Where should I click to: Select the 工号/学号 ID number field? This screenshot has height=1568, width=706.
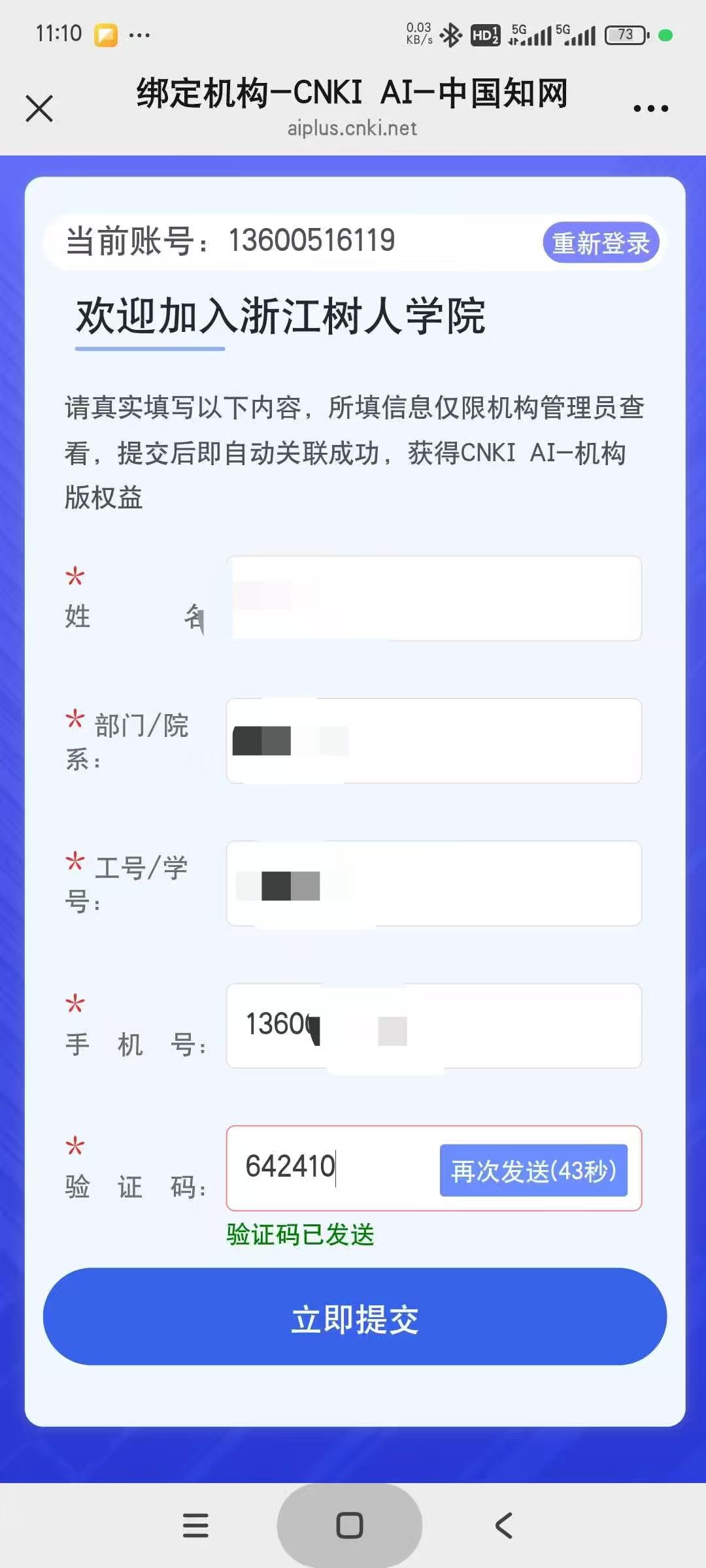coord(434,883)
